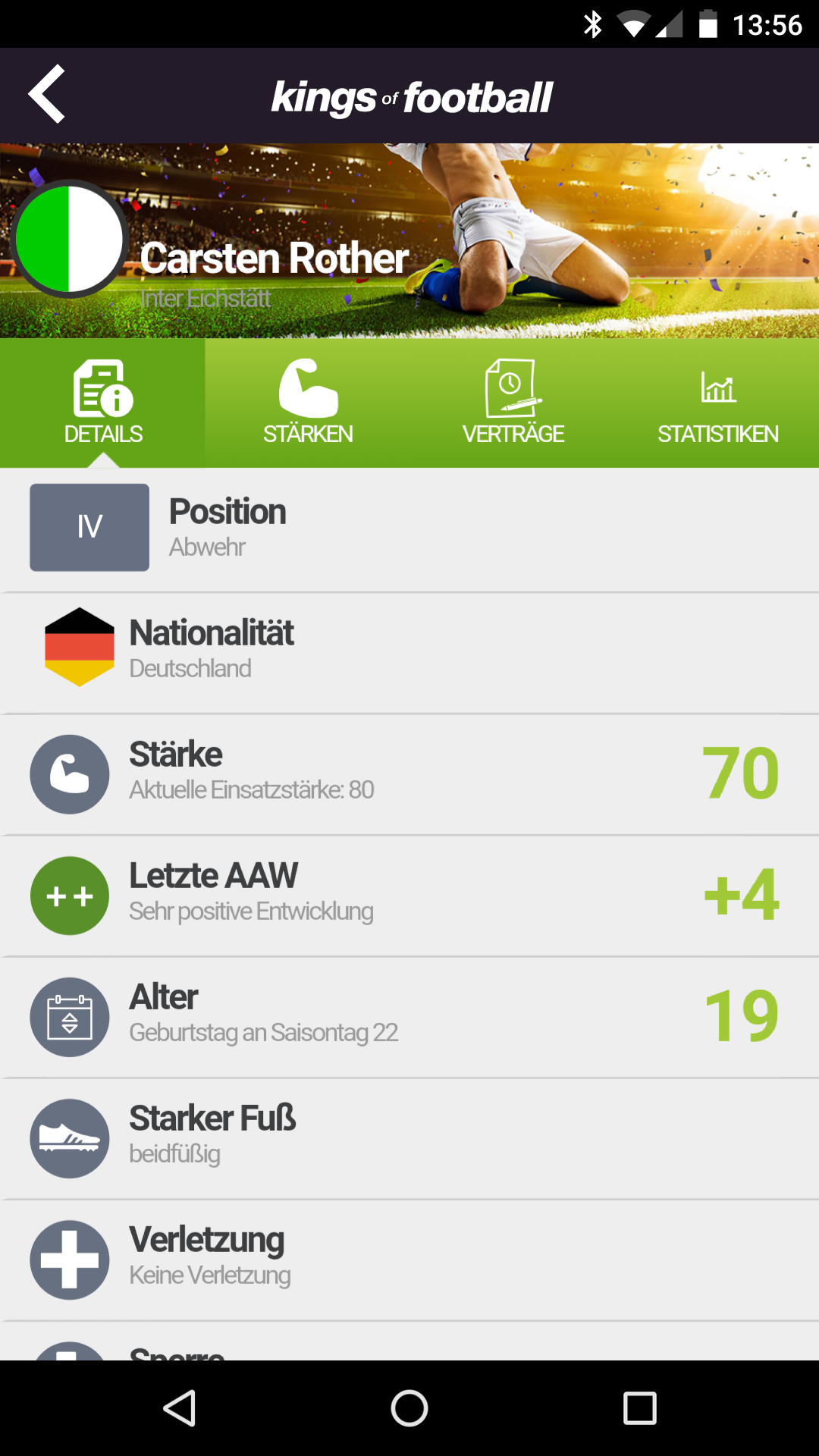This screenshot has height=1456, width=819.
Task: Open the Inter Eichstätt club link
Action: coord(205,299)
